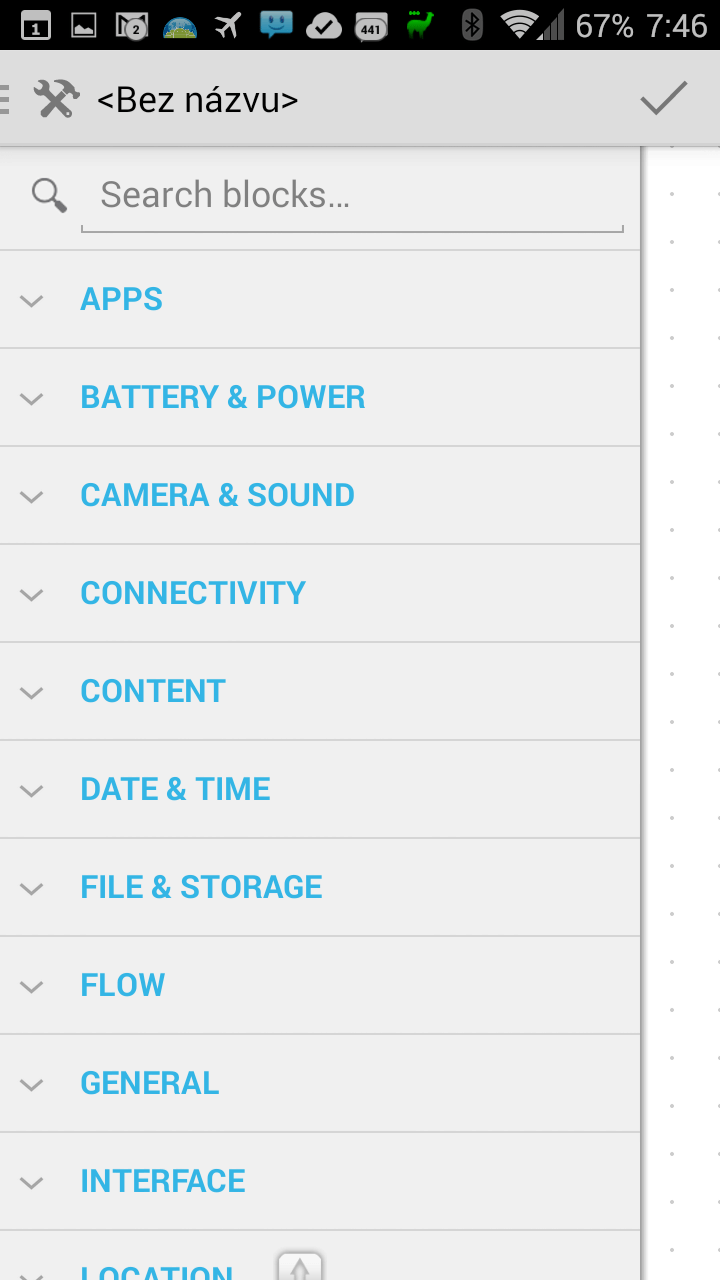Expand the Battery & Power category
This screenshot has width=720, height=1280.
click(320, 397)
